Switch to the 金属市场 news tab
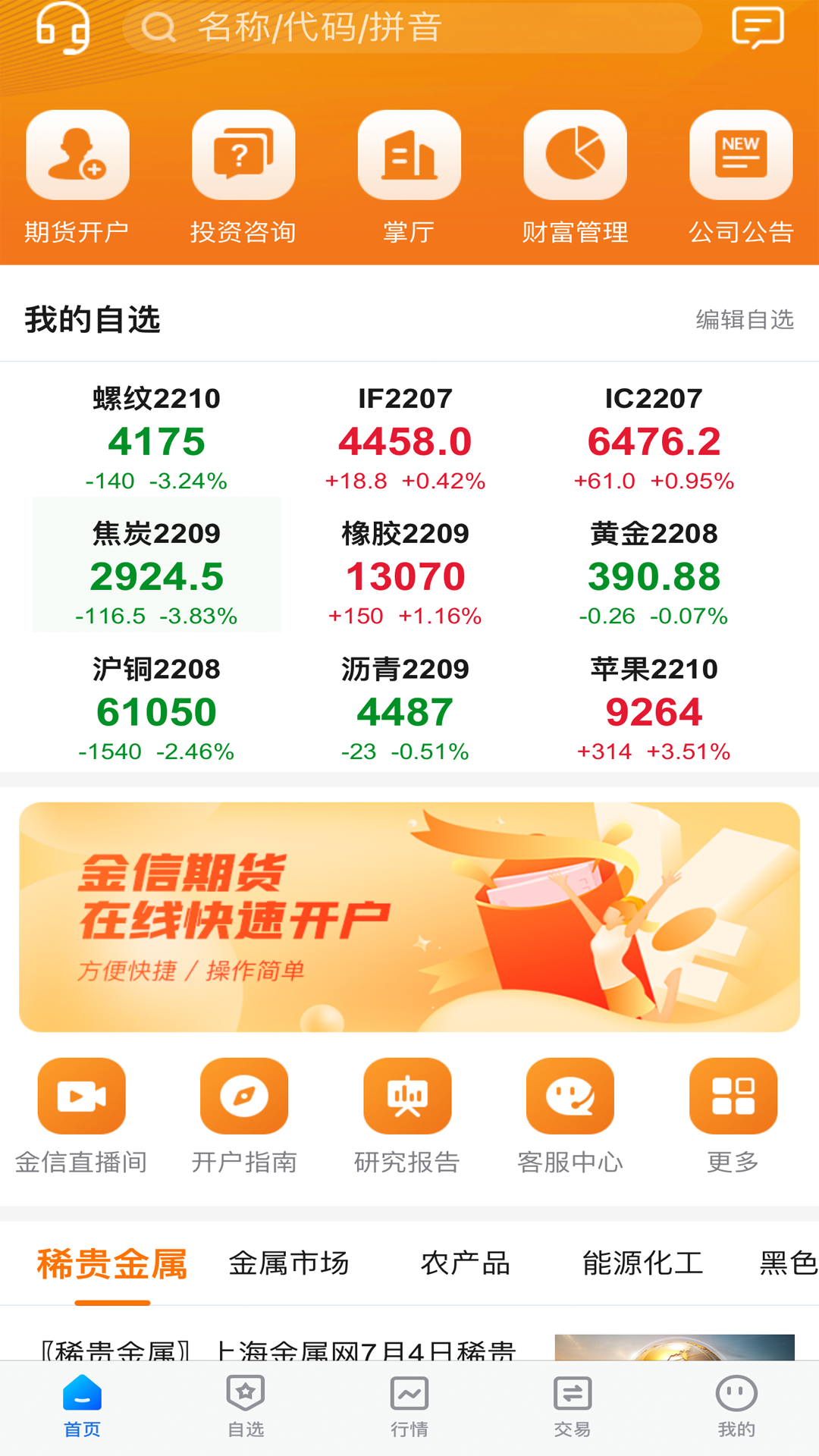This screenshot has width=819, height=1456. tap(289, 1263)
